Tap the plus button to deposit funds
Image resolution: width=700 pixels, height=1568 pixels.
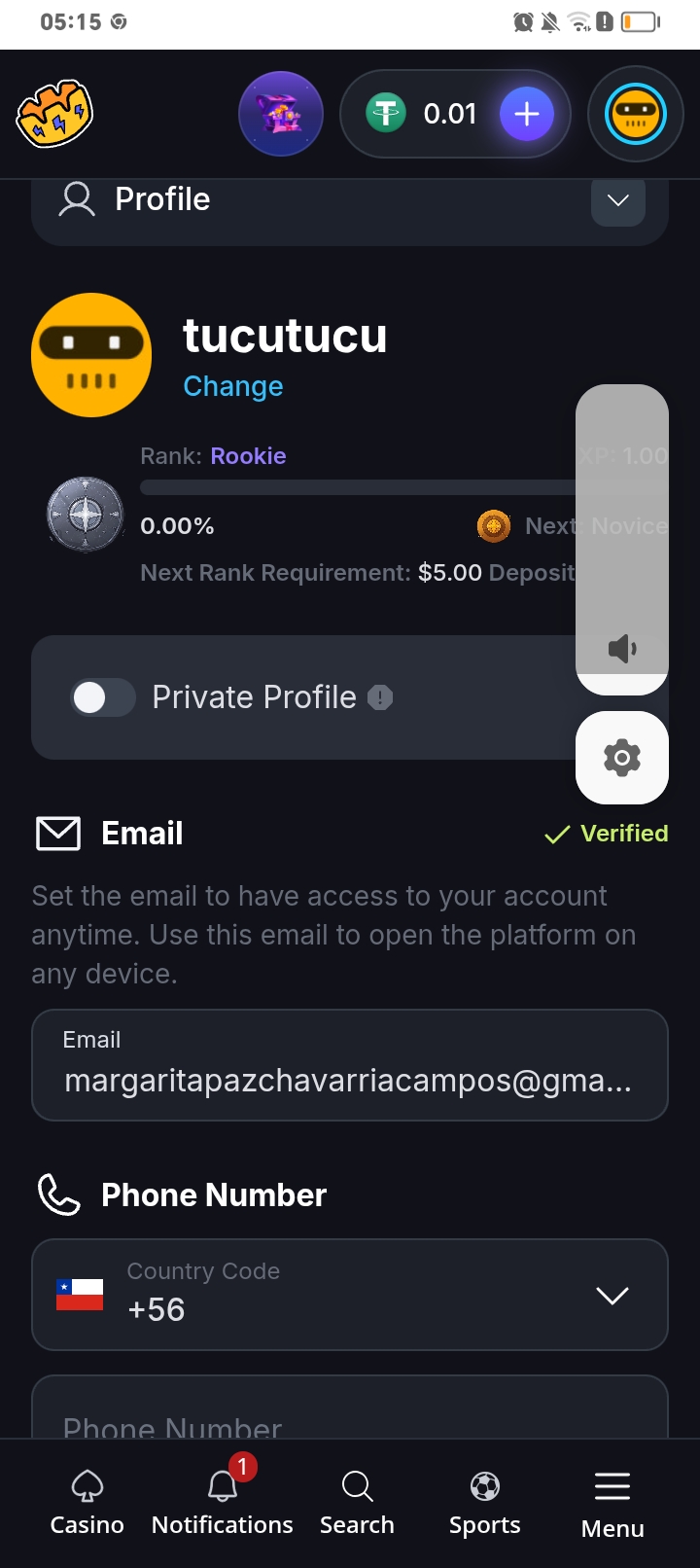point(526,114)
